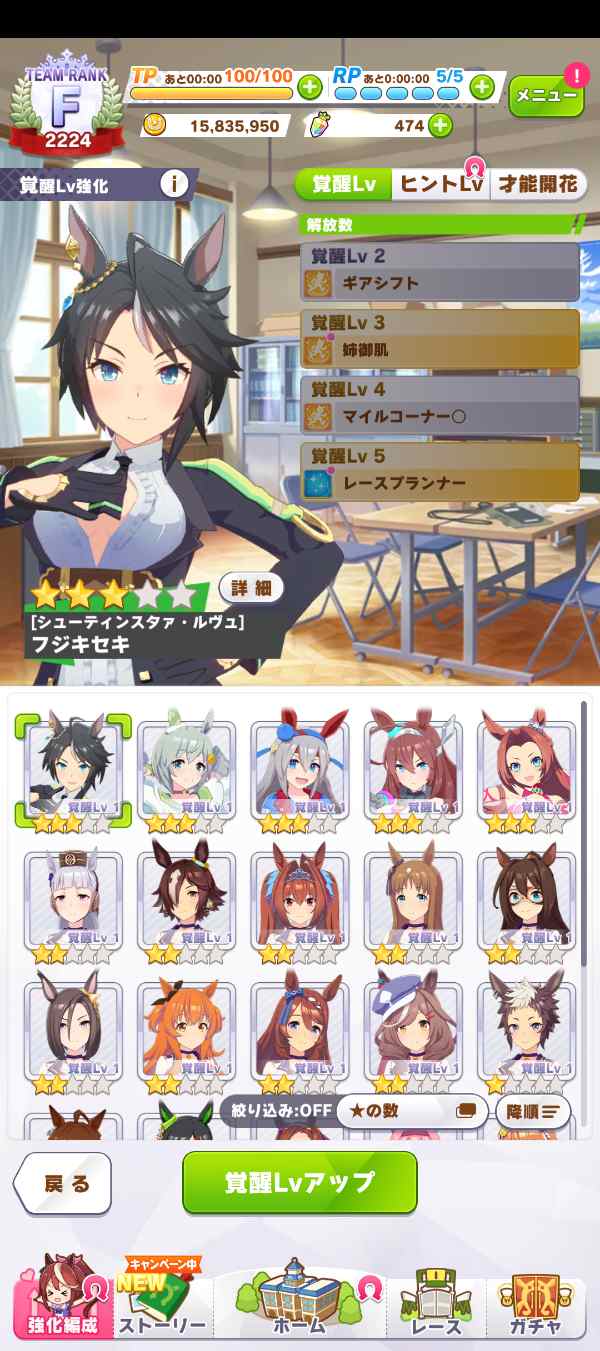View the ギアシフト skill at 覚醒Lv 2
The image size is (600, 1351).
(x=440, y=271)
